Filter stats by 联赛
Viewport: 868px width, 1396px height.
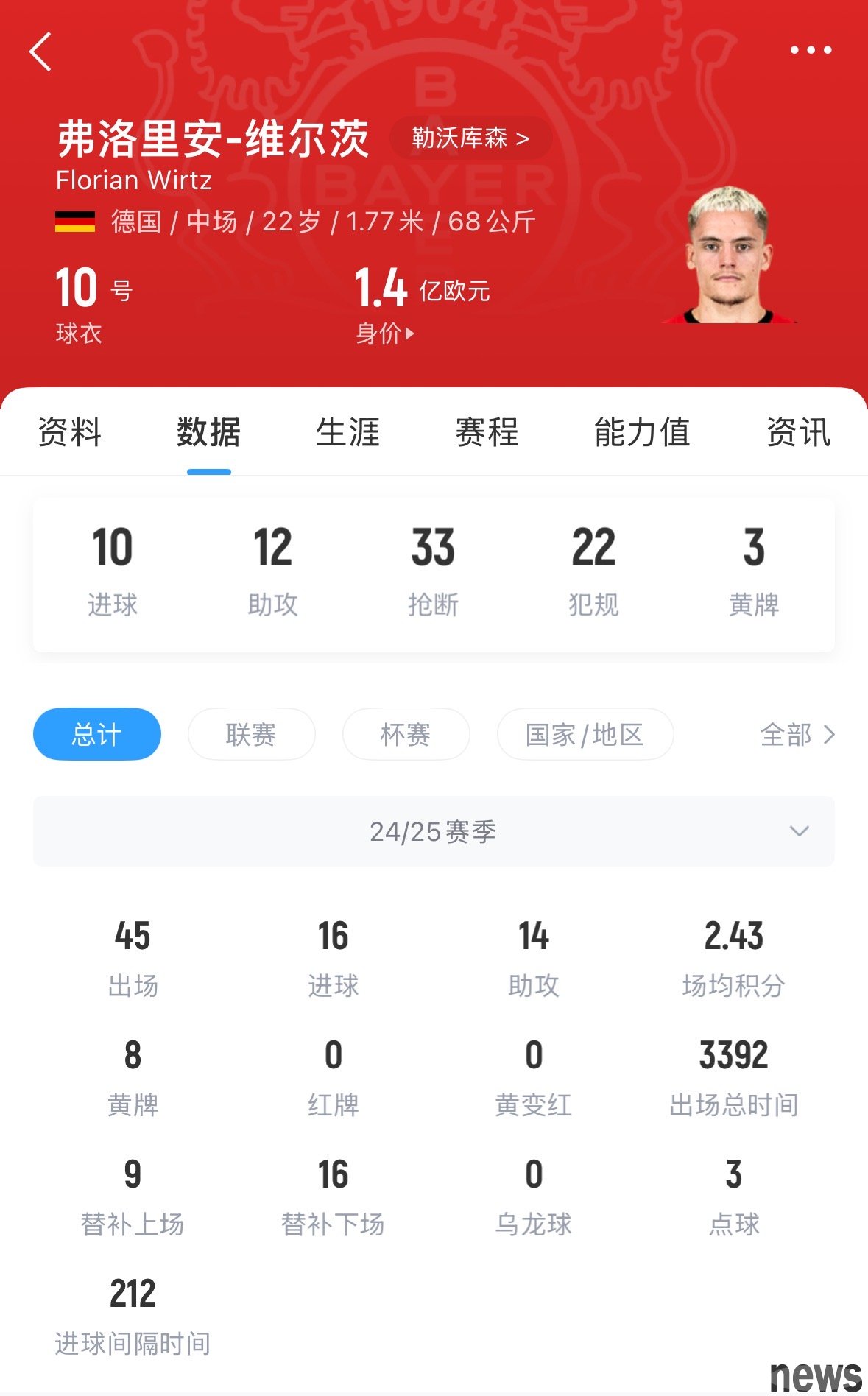251,734
